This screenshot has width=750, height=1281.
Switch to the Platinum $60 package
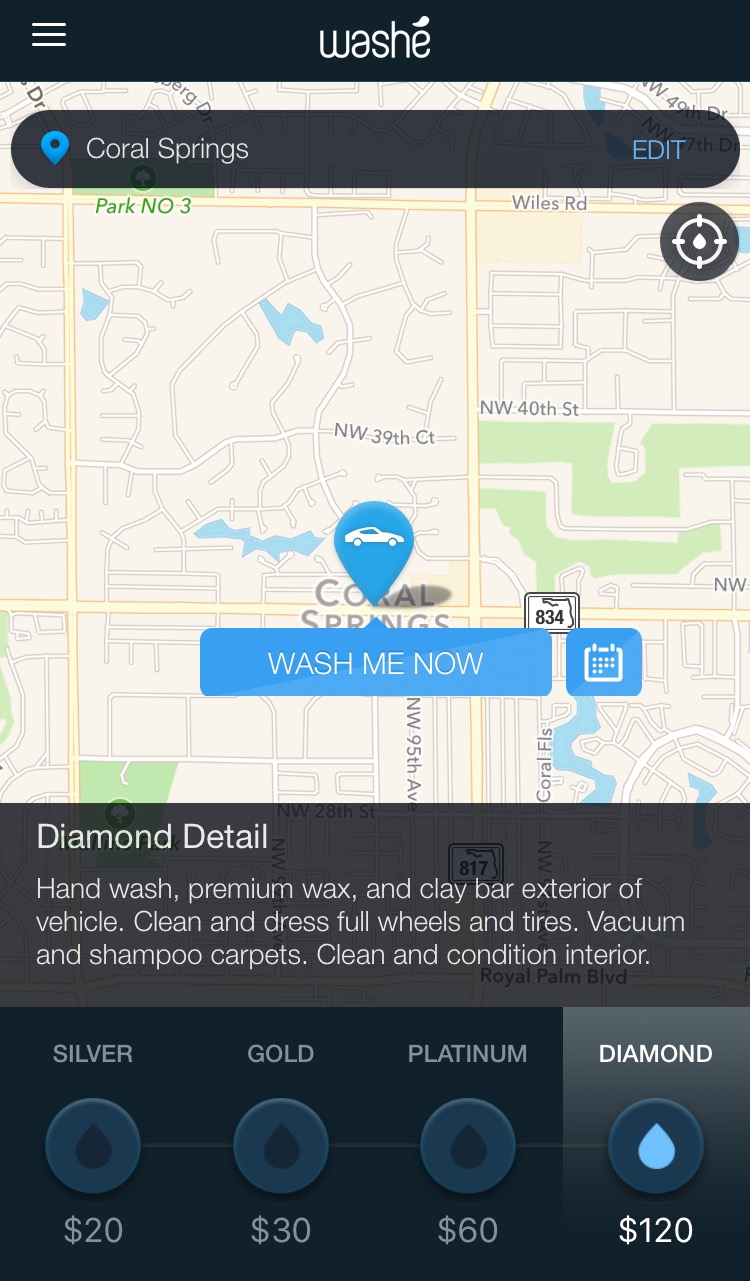pos(468,1145)
